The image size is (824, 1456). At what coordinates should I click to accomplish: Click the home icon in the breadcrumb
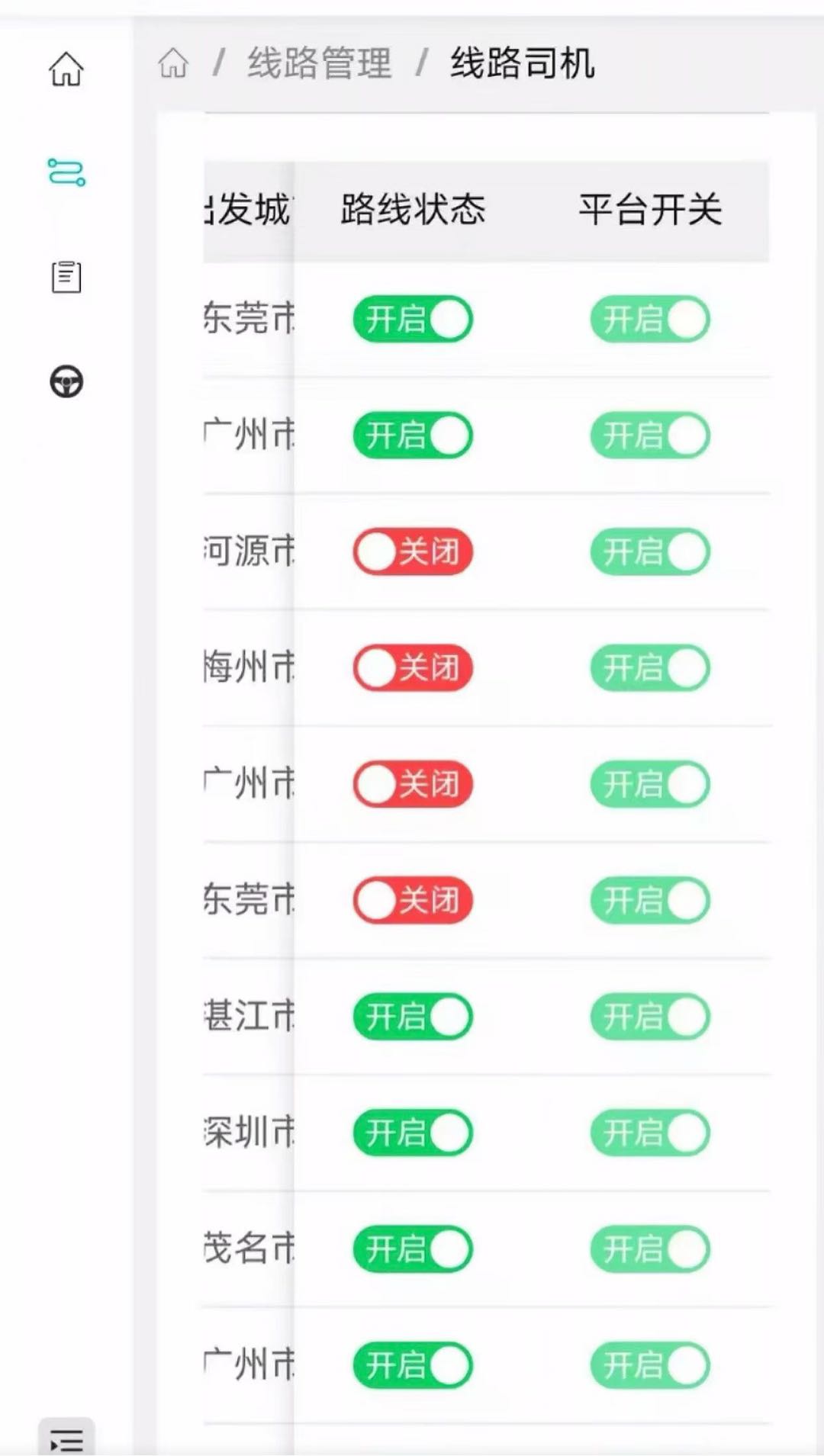pos(174,64)
